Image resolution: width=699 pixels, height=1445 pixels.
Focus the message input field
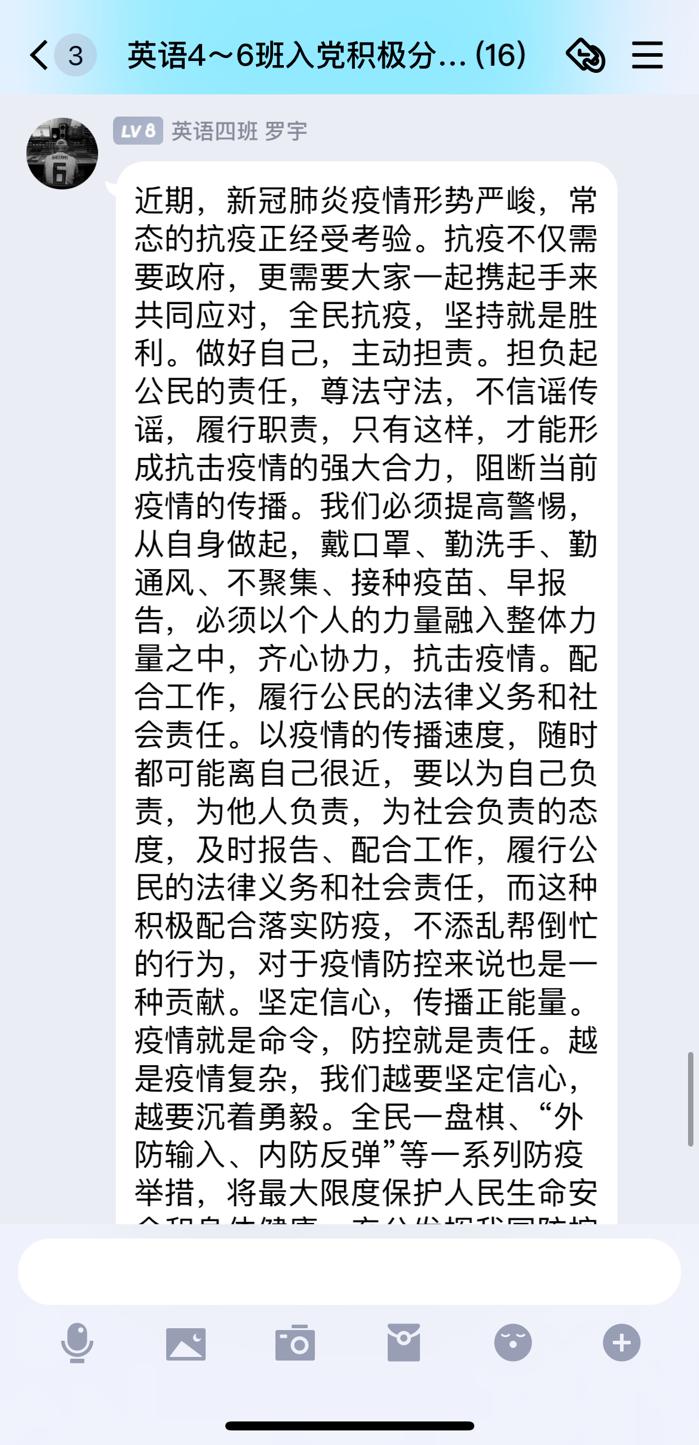point(349,1271)
